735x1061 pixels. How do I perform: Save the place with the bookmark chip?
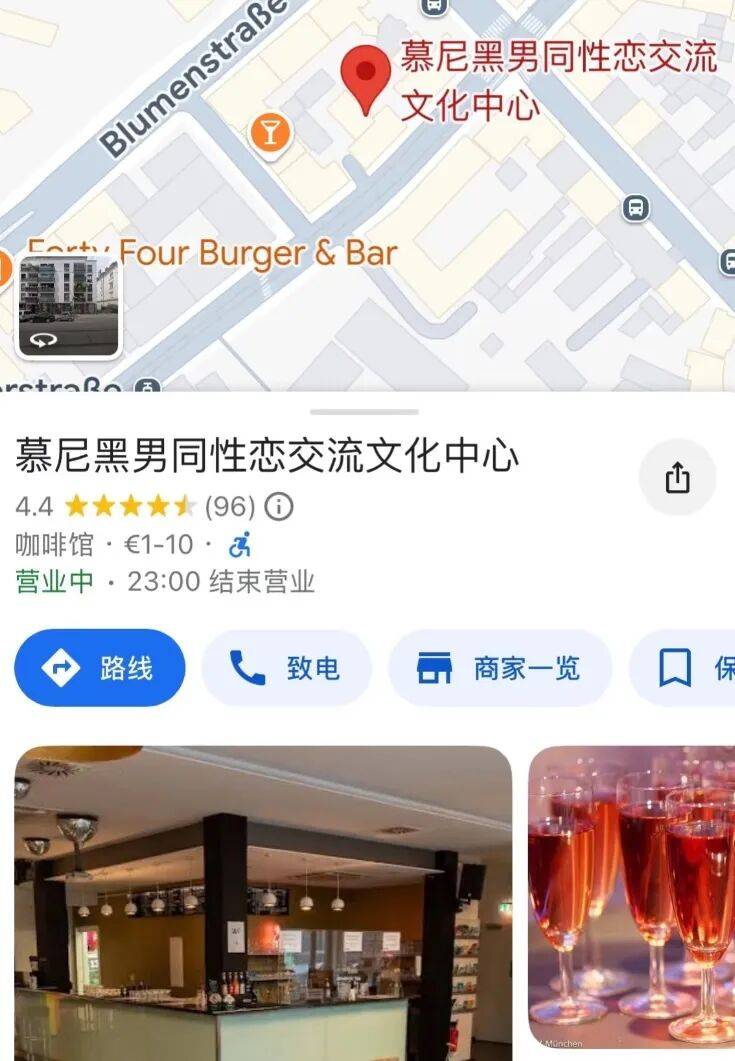[690, 668]
